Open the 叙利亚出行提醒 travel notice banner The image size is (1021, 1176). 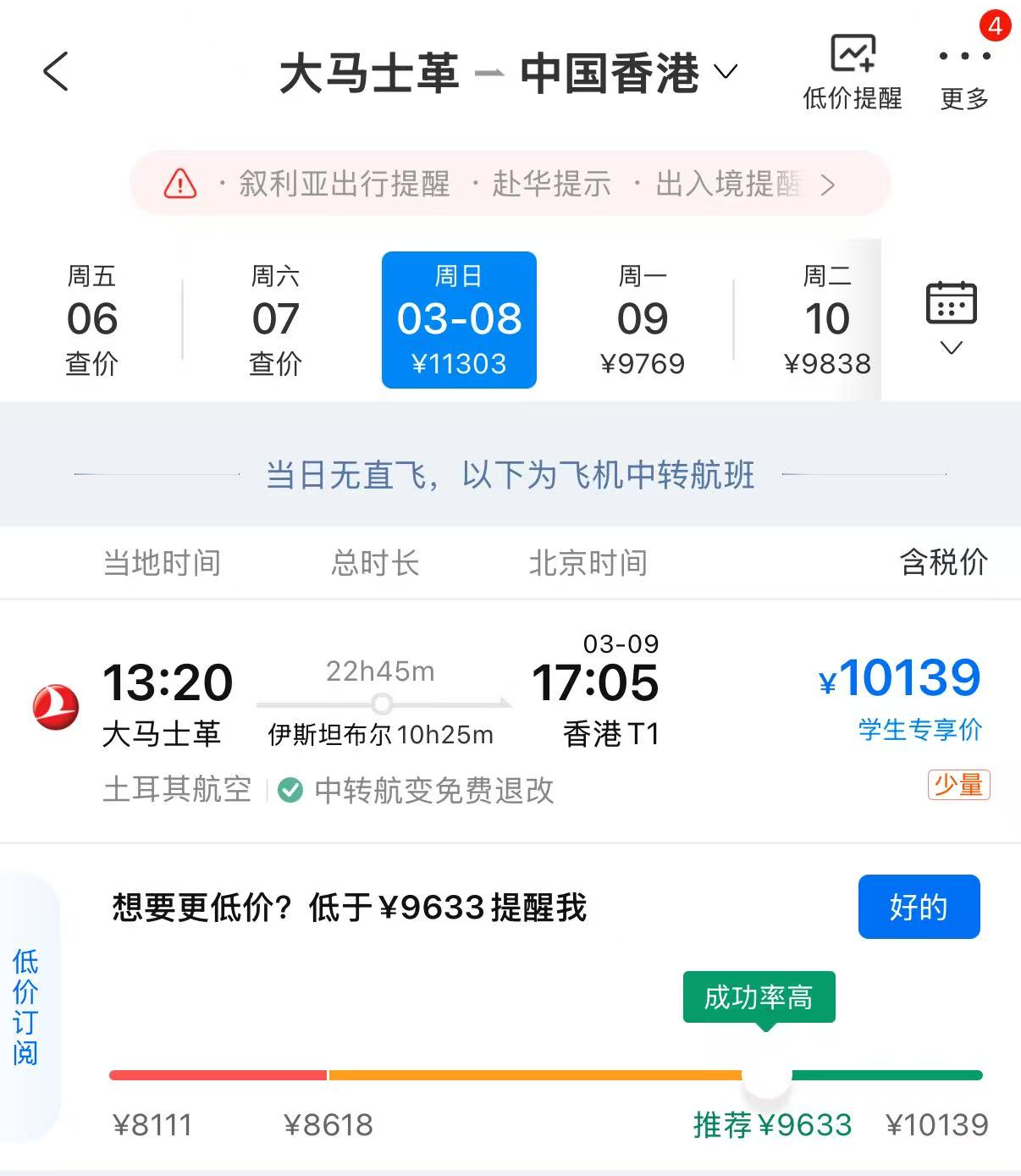[x=510, y=184]
